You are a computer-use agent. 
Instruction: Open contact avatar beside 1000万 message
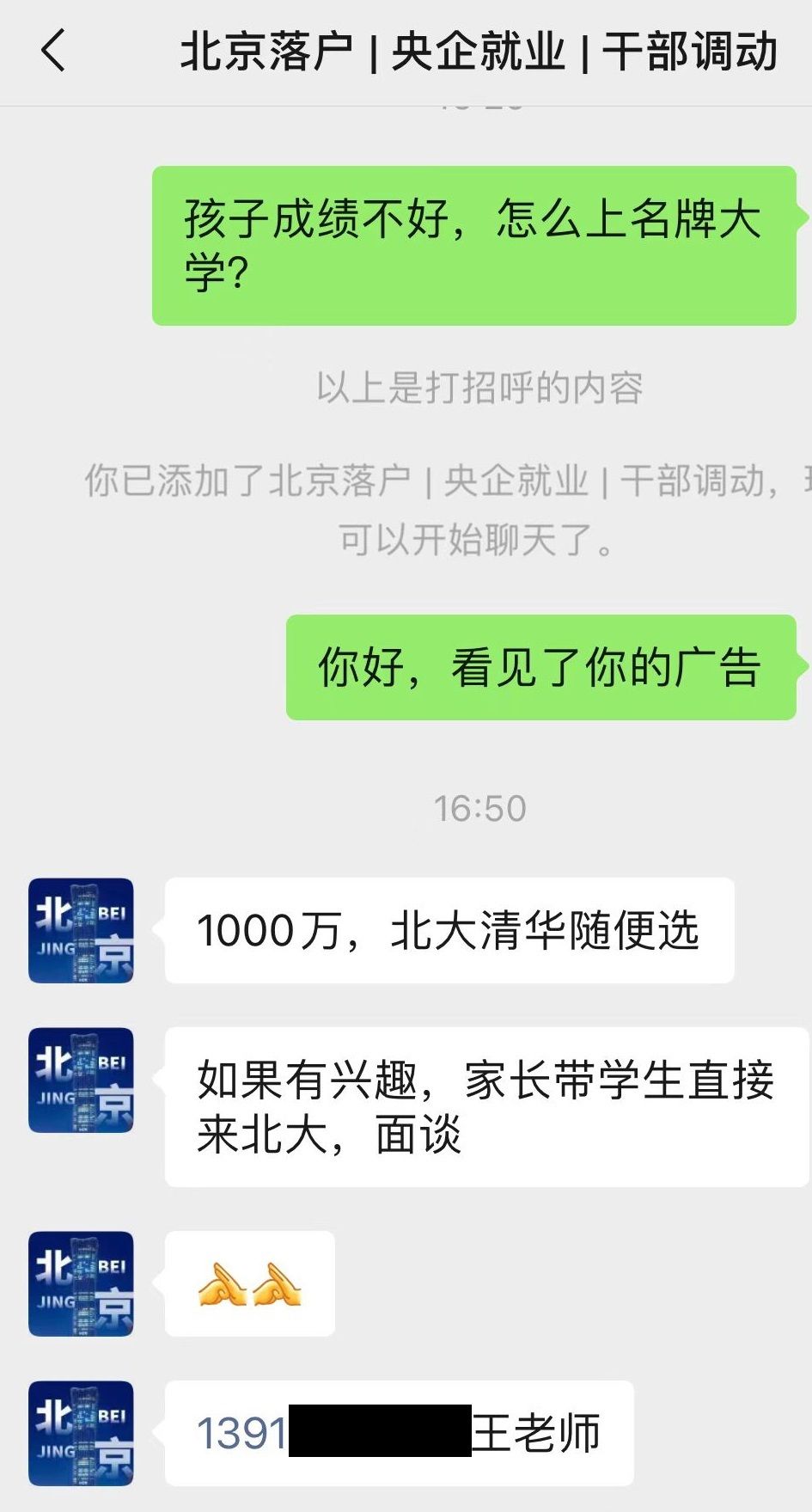81,930
